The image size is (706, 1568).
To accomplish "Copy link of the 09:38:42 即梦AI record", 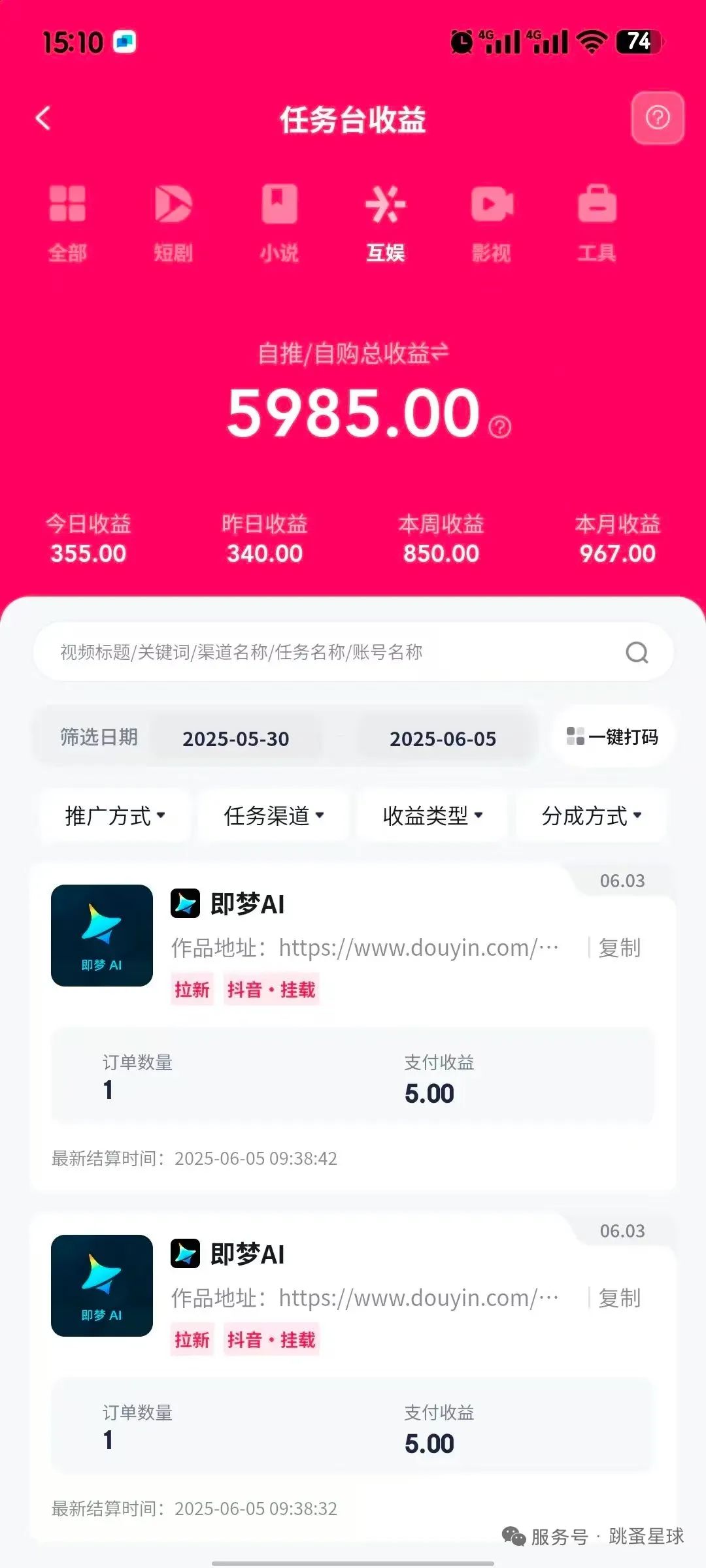I will click(619, 947).
